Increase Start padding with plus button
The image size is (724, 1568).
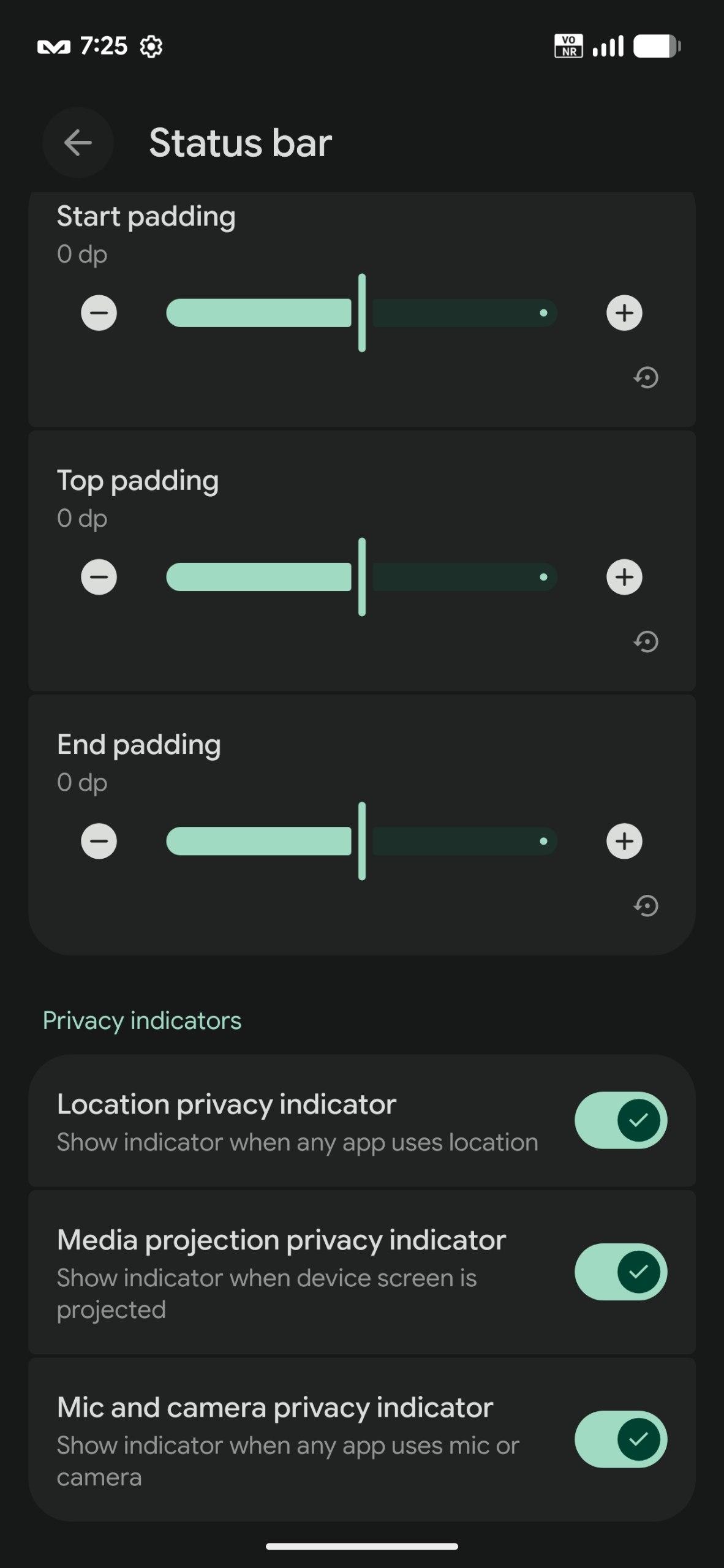tap(624, 313)
